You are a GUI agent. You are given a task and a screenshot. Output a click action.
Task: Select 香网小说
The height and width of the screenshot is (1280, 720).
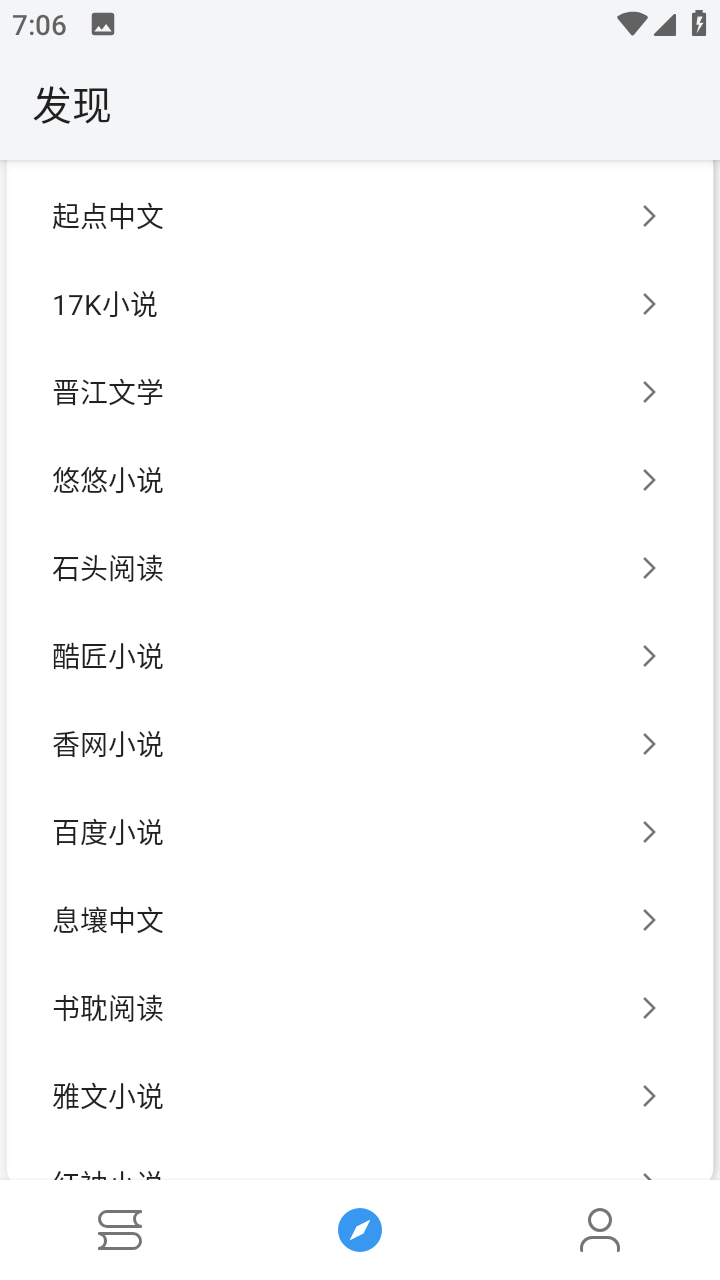[108, 744]
